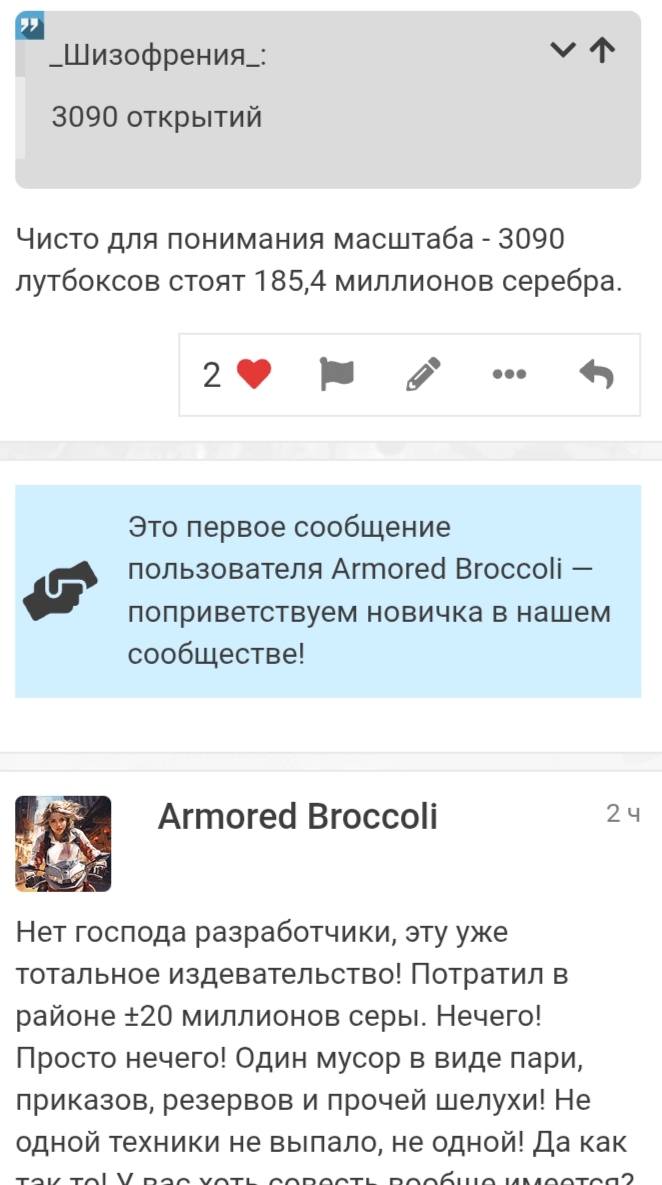Open the 2 ч post timestamp

coord(623,814)
